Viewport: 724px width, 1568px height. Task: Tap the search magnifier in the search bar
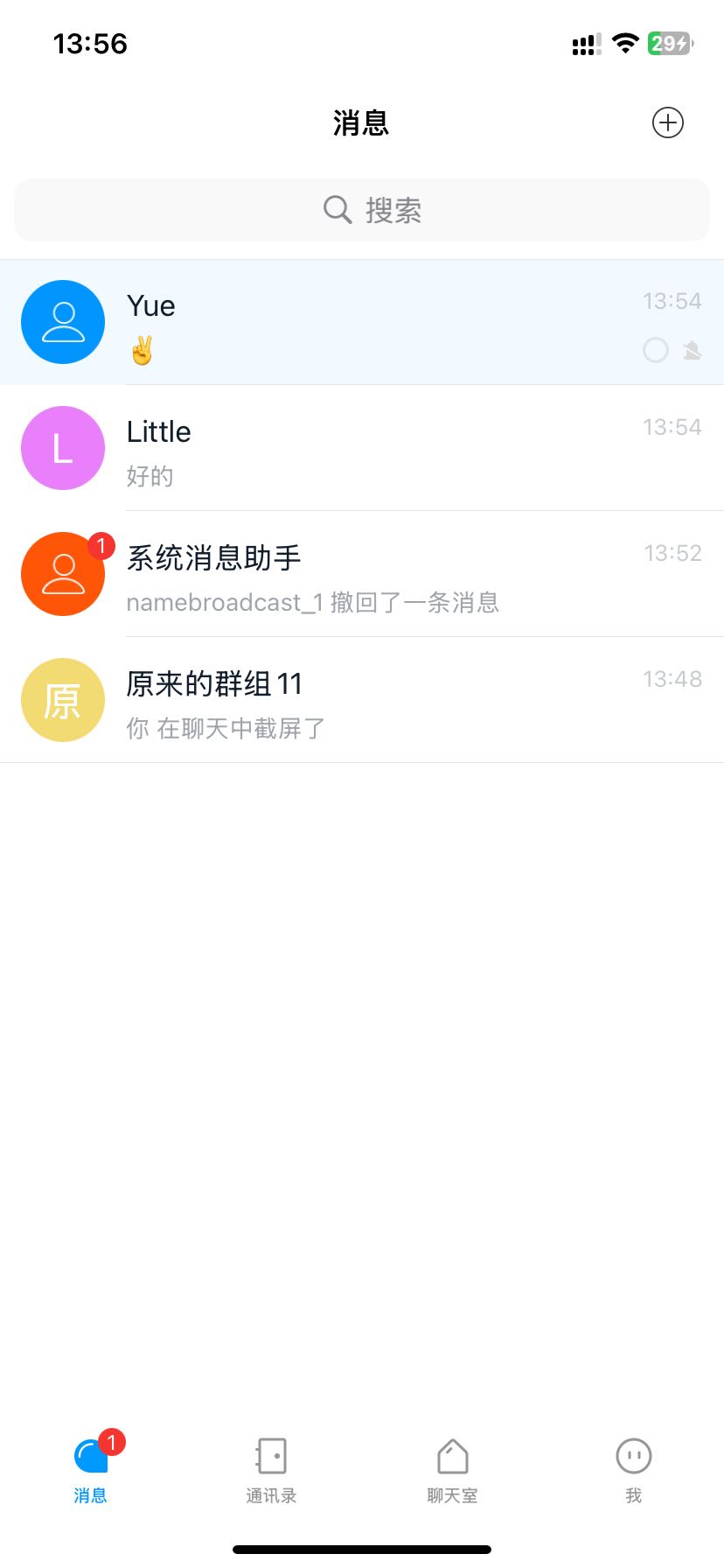click(337, 209)
